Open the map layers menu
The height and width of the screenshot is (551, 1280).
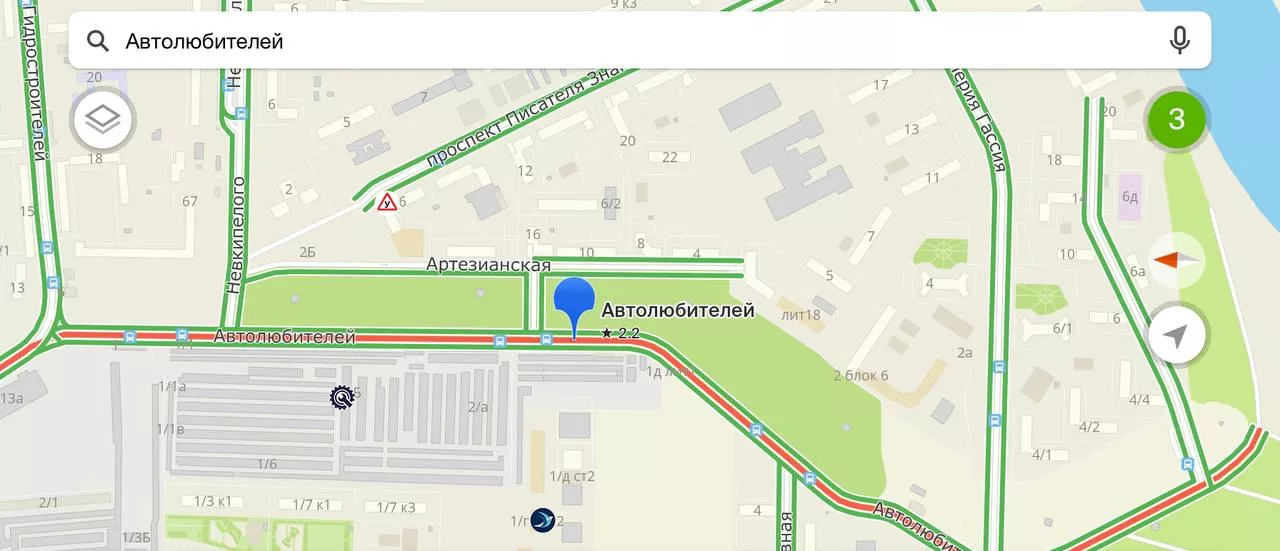coord(102,121)
